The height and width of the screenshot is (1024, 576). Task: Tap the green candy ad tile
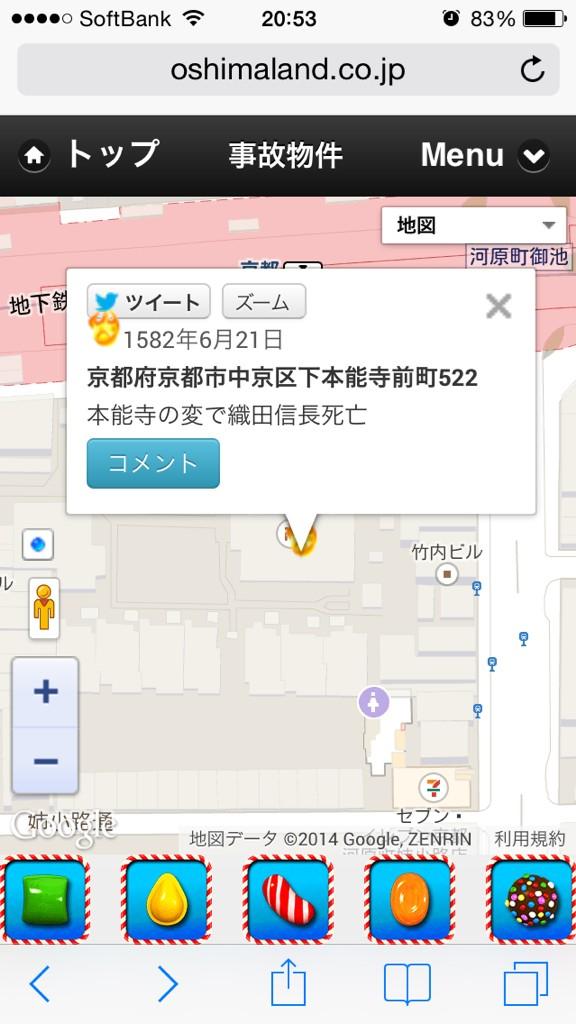tap(46, 899)
